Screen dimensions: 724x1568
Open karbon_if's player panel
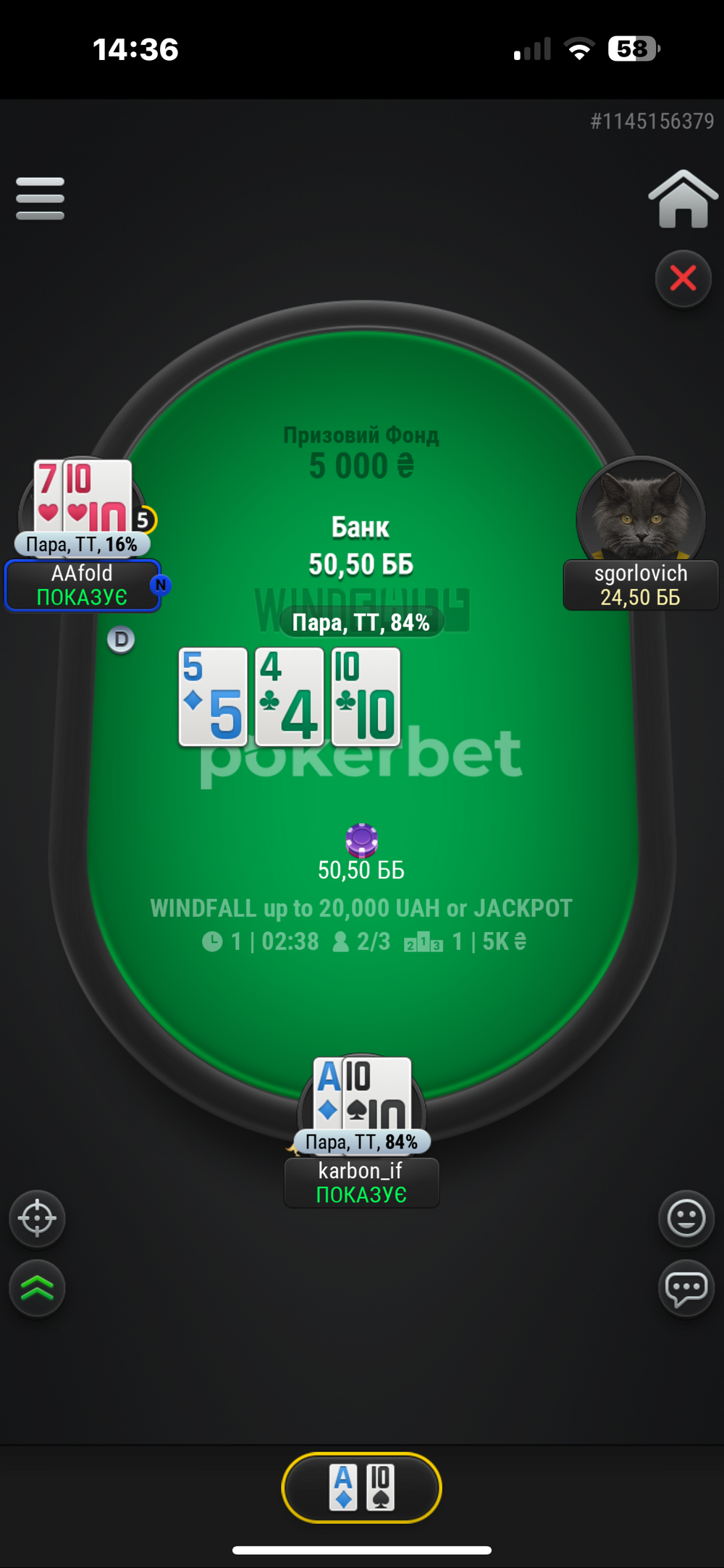coord(361,1182)
